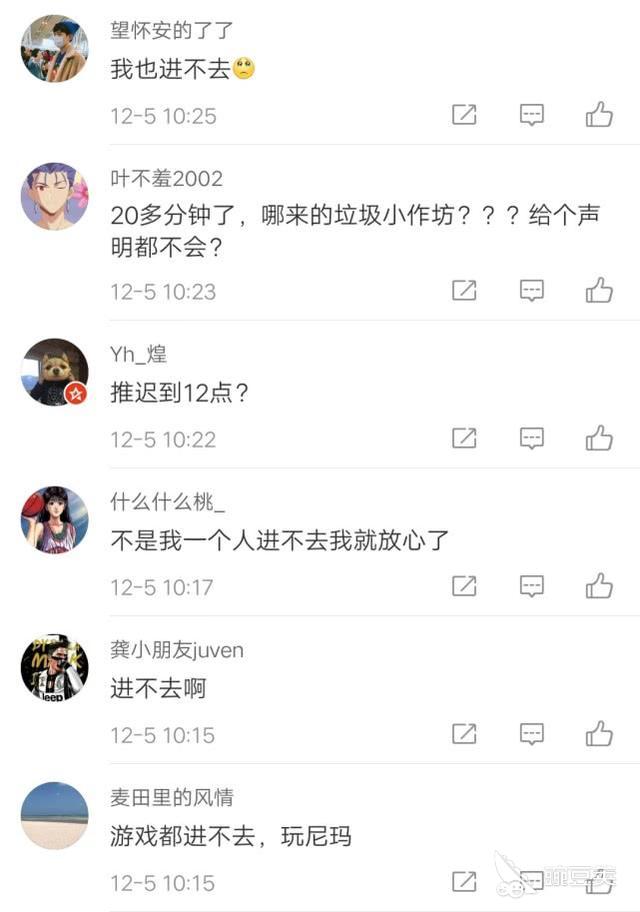Open 叶不羞2002's profile avatar

54,196
